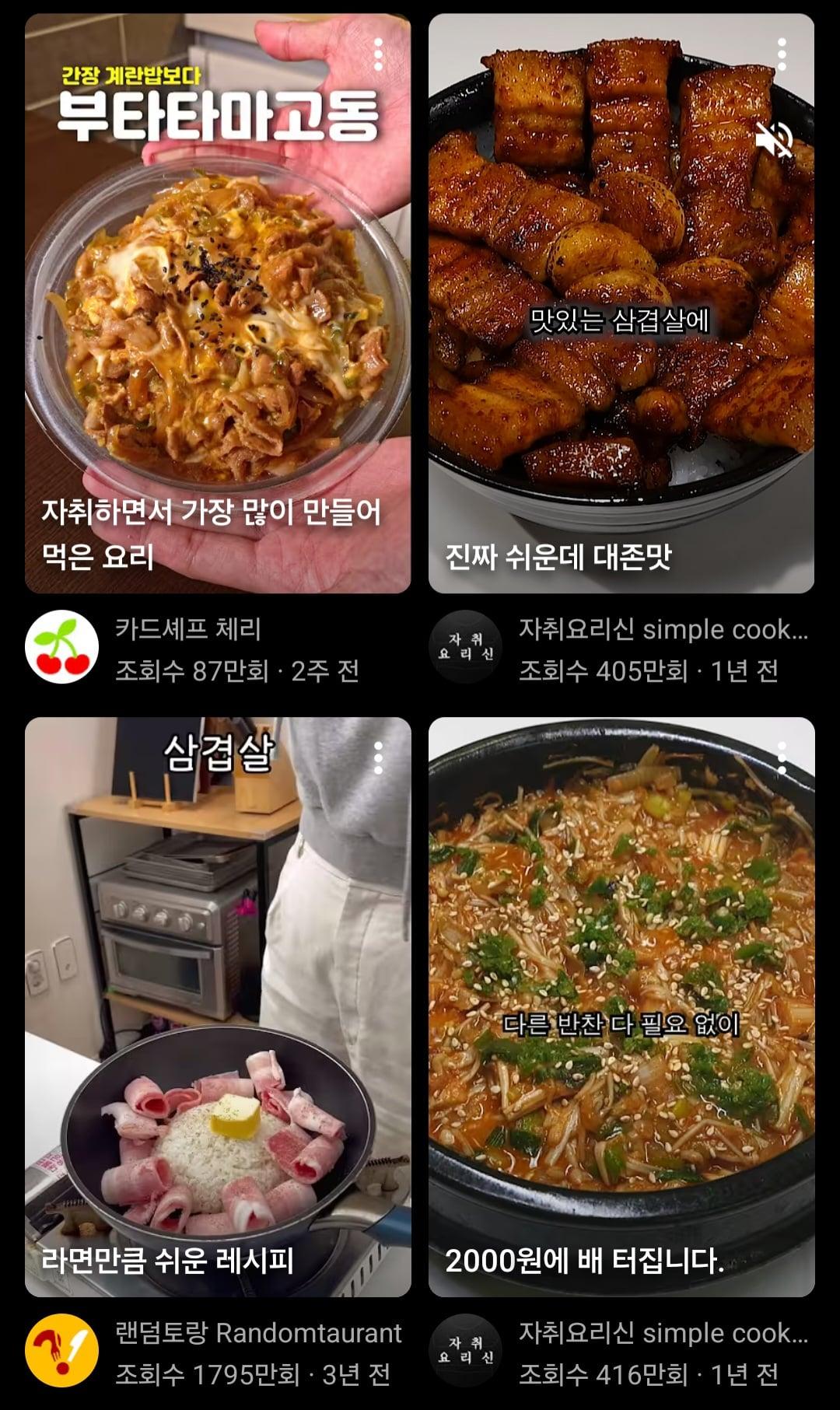The height and width of the screenshot is (1410, 840).
Task: Open overflow menu on 부타타마고동 video
Action: [379, 54]
